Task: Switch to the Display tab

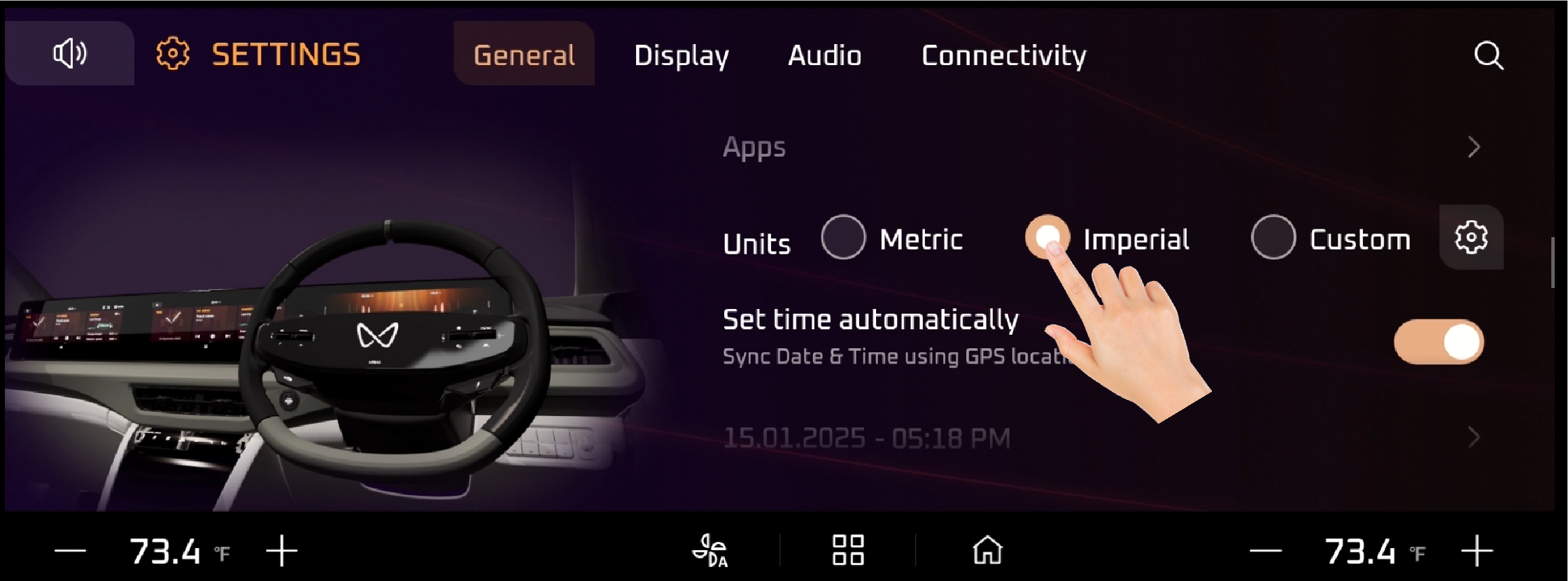Action: click(681, 55)
